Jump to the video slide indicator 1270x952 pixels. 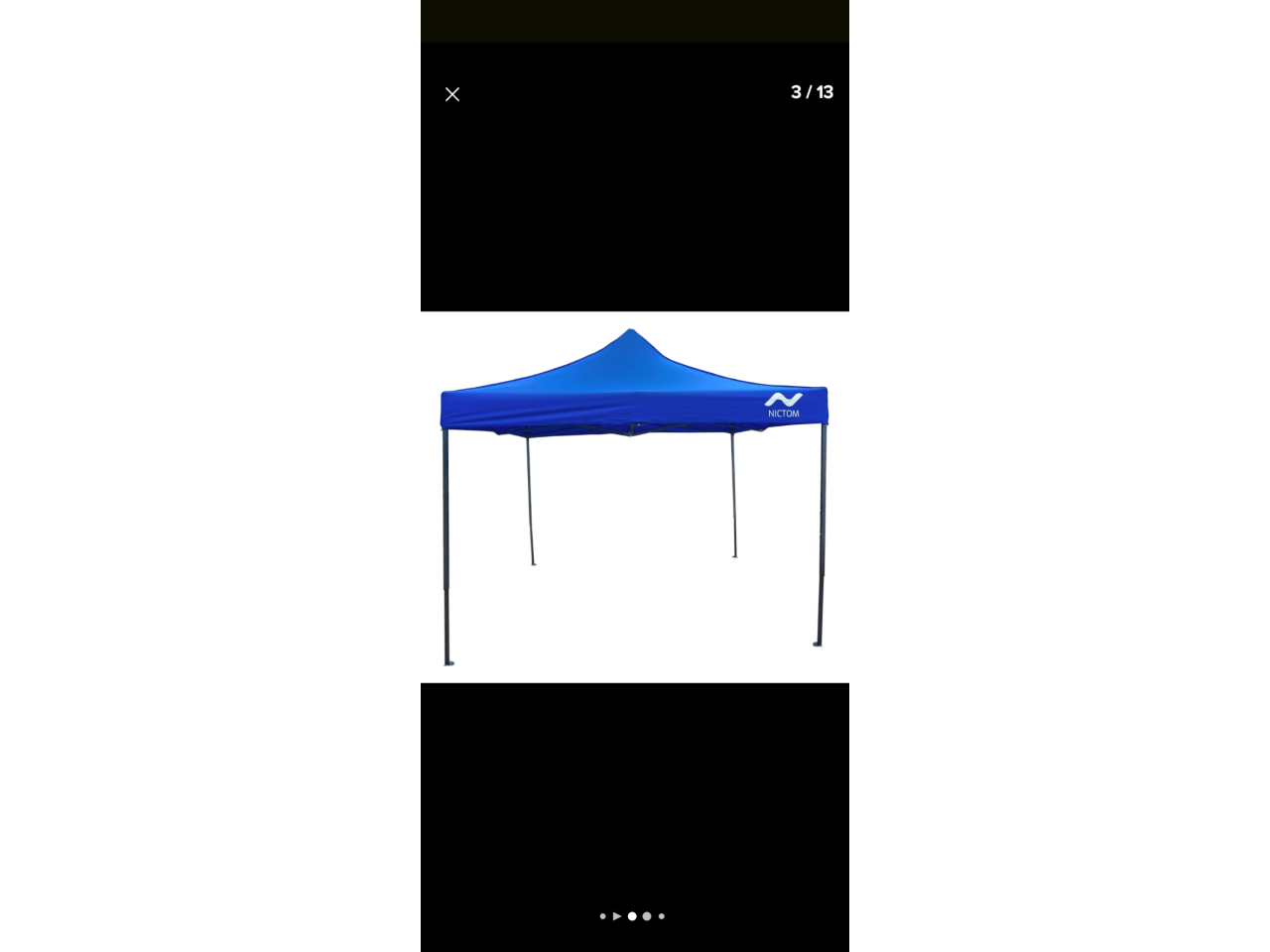pos(617,916)
